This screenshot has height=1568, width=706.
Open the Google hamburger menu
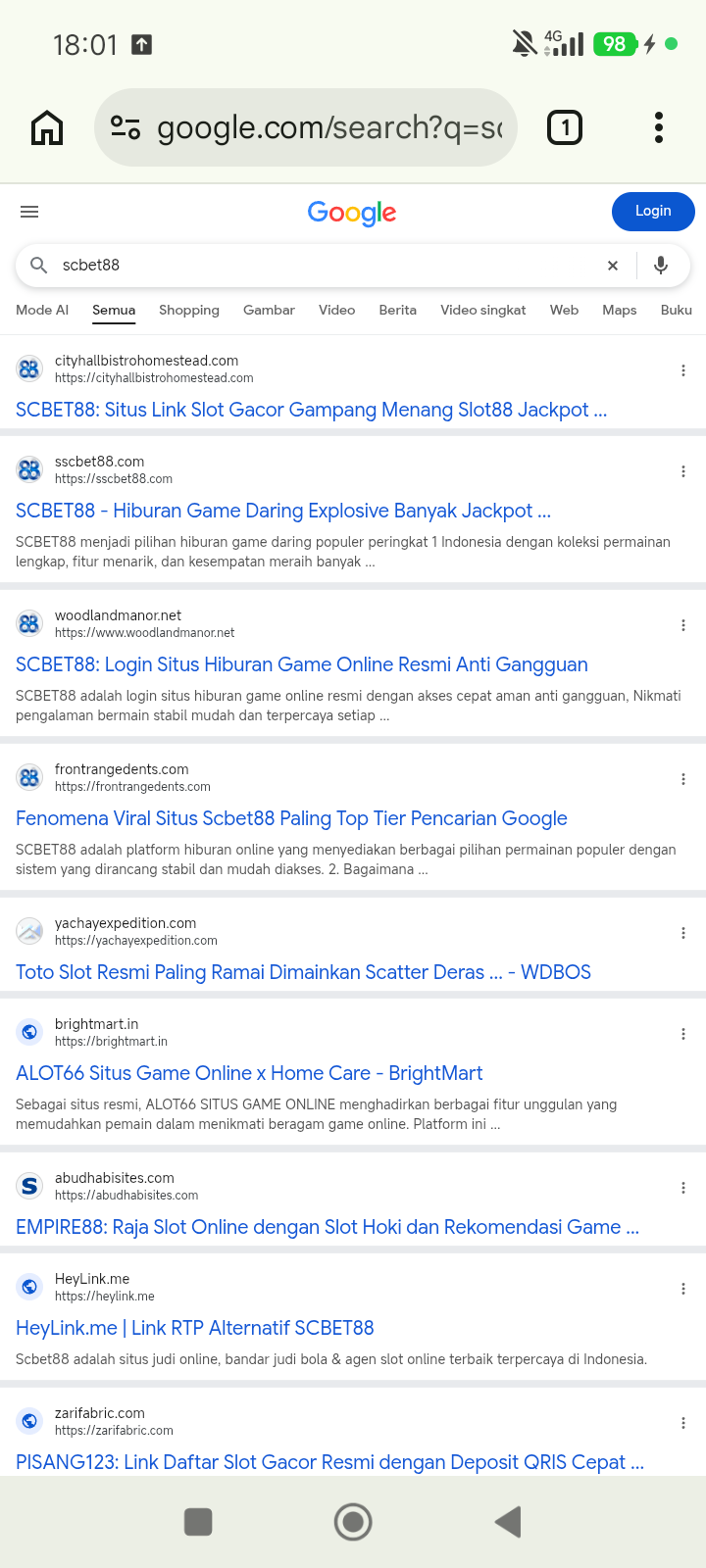[29, 212]
